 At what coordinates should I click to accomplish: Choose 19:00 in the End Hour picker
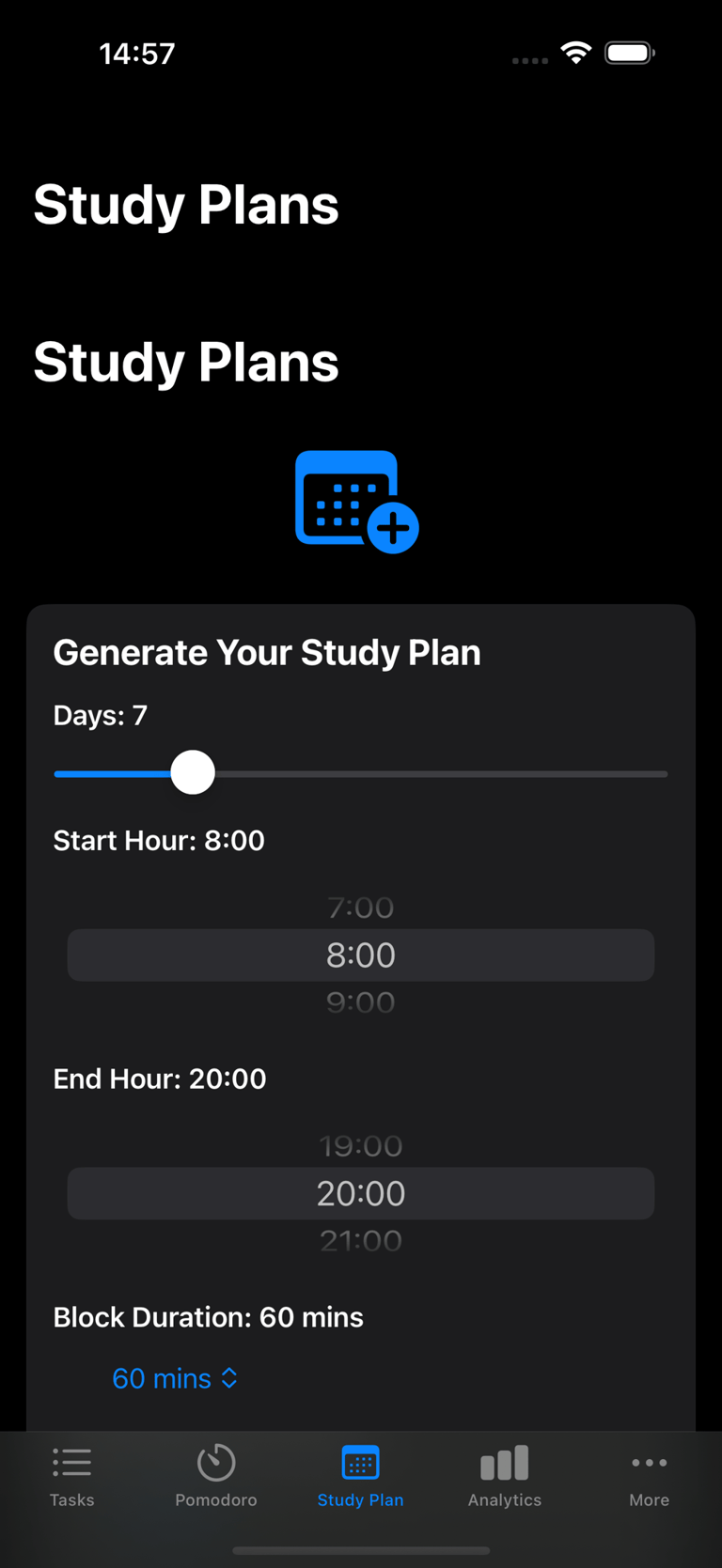[x=360, y=1146]
